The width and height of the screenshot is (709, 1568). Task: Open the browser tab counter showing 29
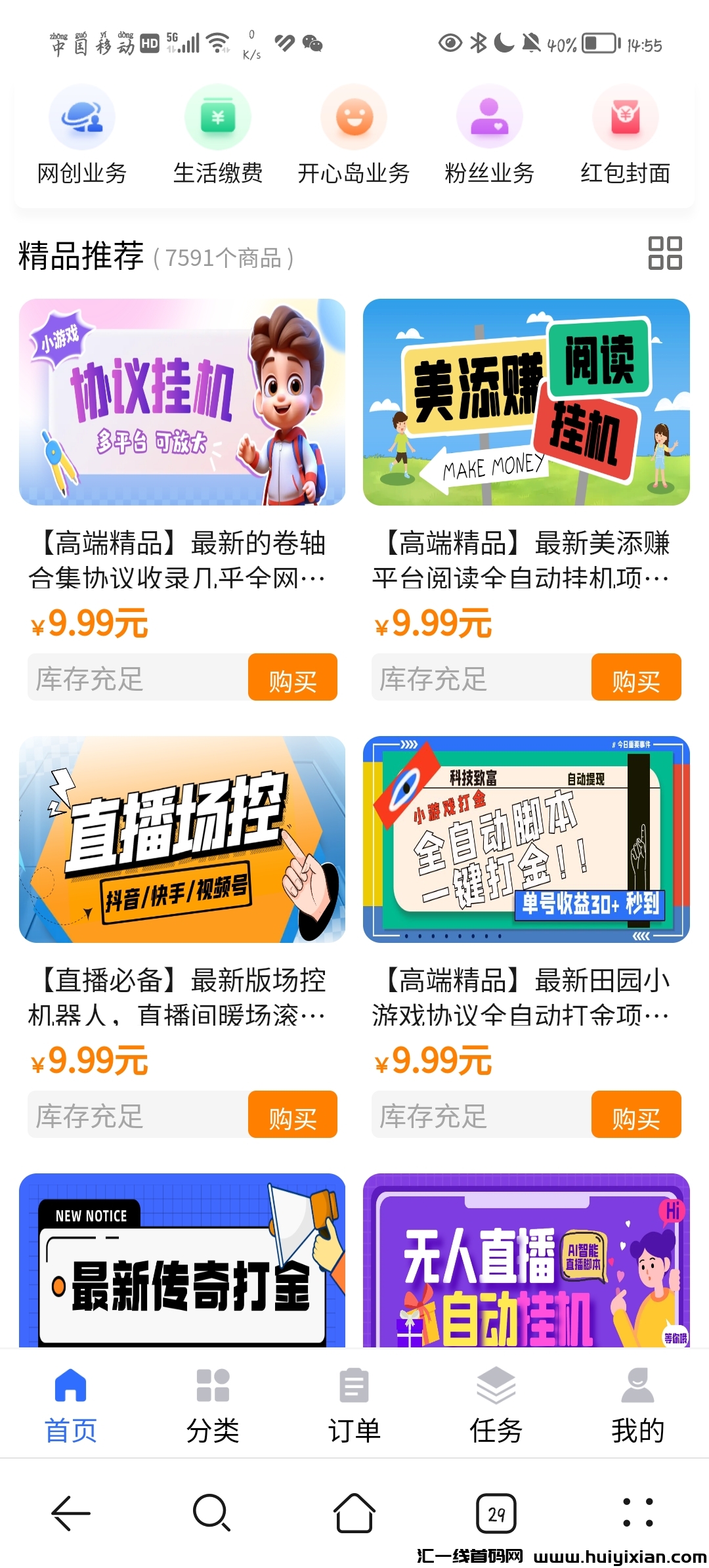(x=496, y=1514)
